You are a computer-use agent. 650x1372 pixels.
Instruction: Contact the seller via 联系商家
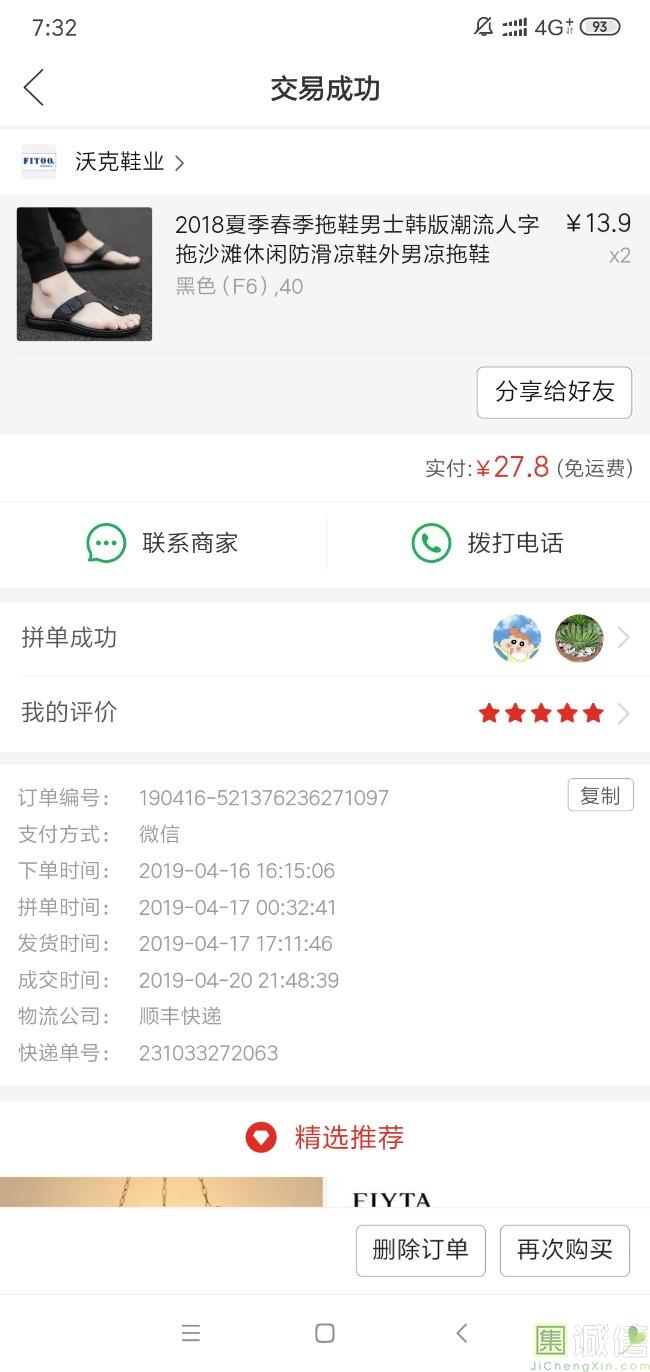(163, 544)
